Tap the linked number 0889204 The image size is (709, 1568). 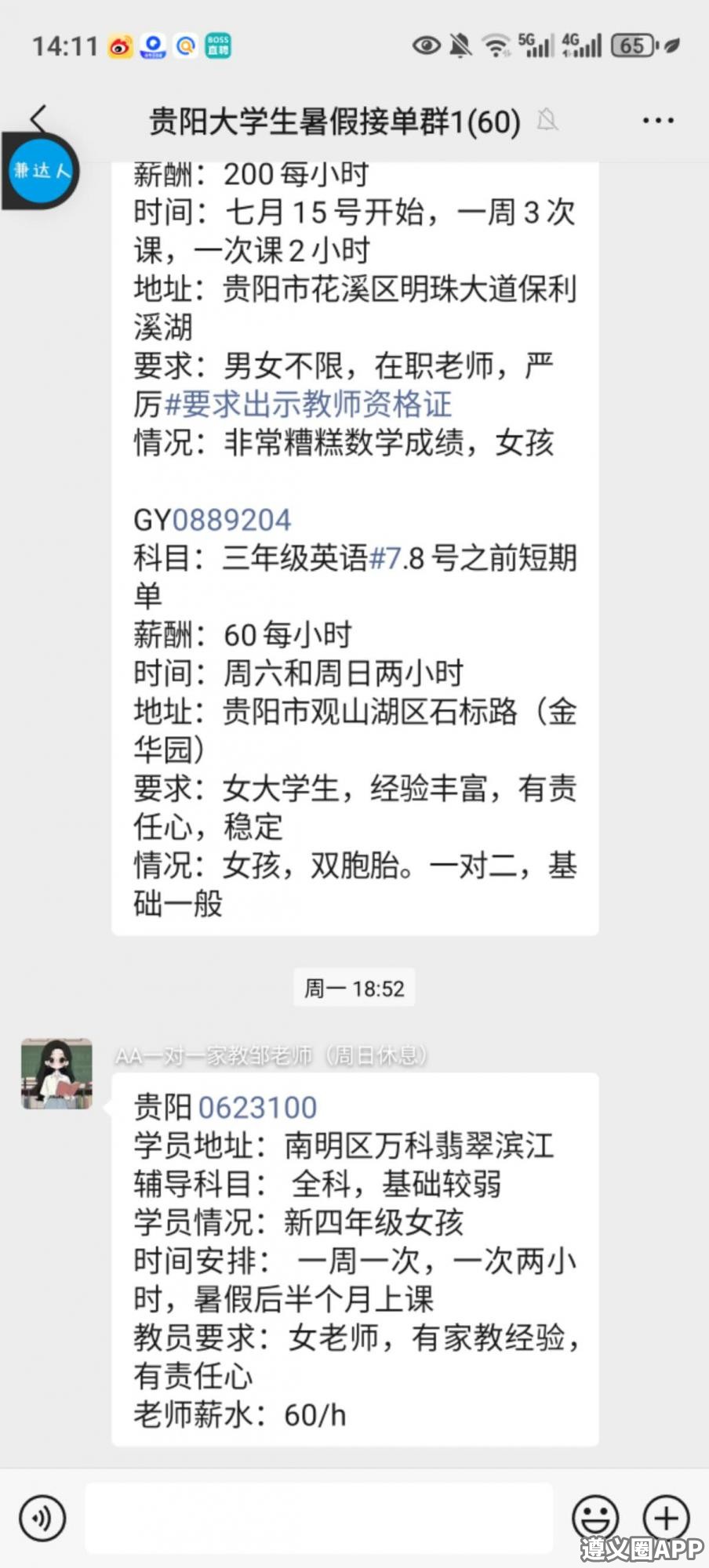231,520
